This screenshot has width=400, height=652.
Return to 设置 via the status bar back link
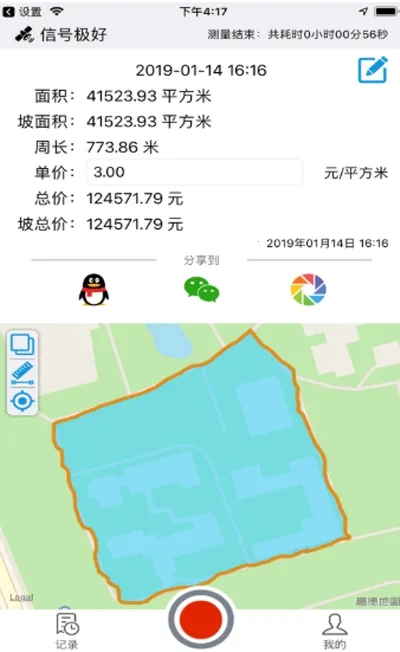pyautogui.click(x=22, y=12)
